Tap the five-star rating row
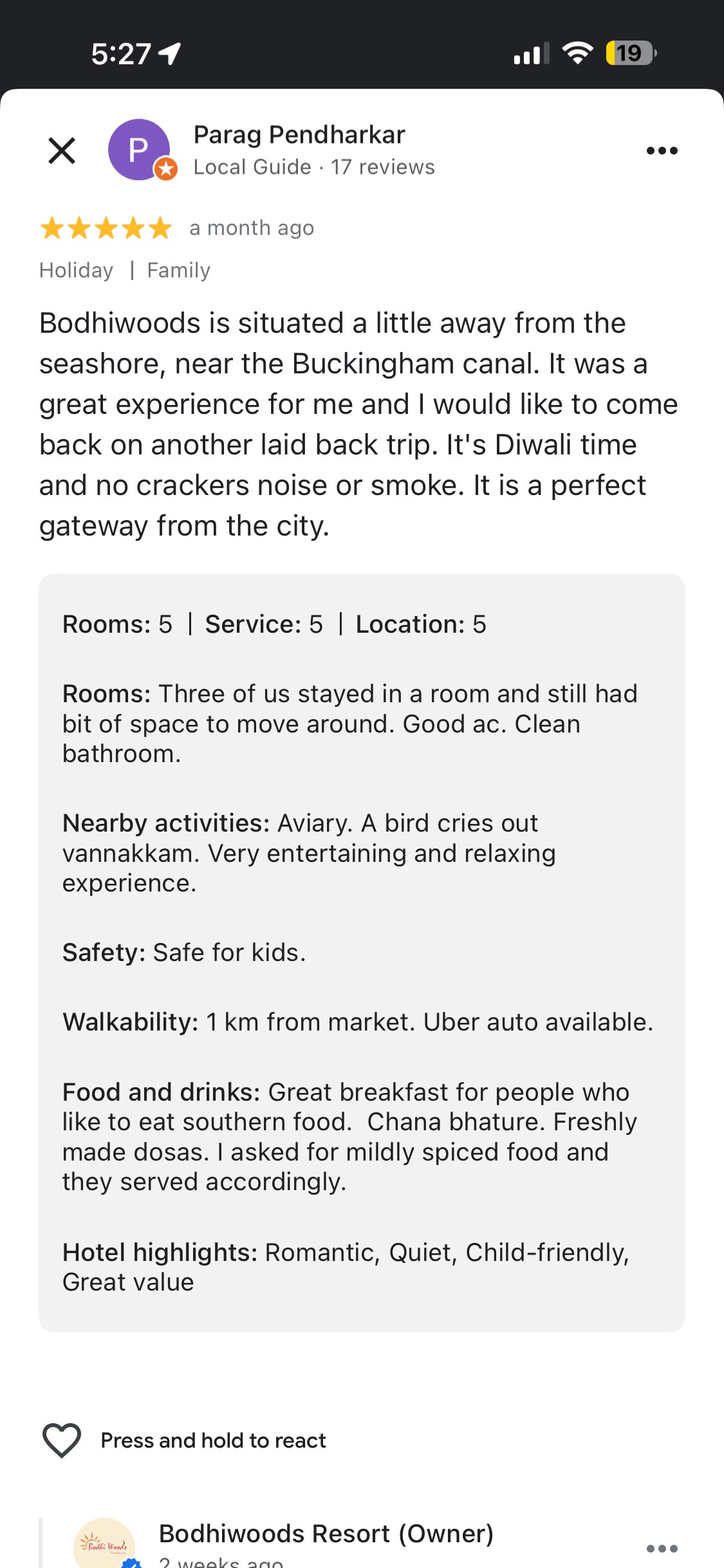Screen dimensions: 724x1568 point(106,227)
